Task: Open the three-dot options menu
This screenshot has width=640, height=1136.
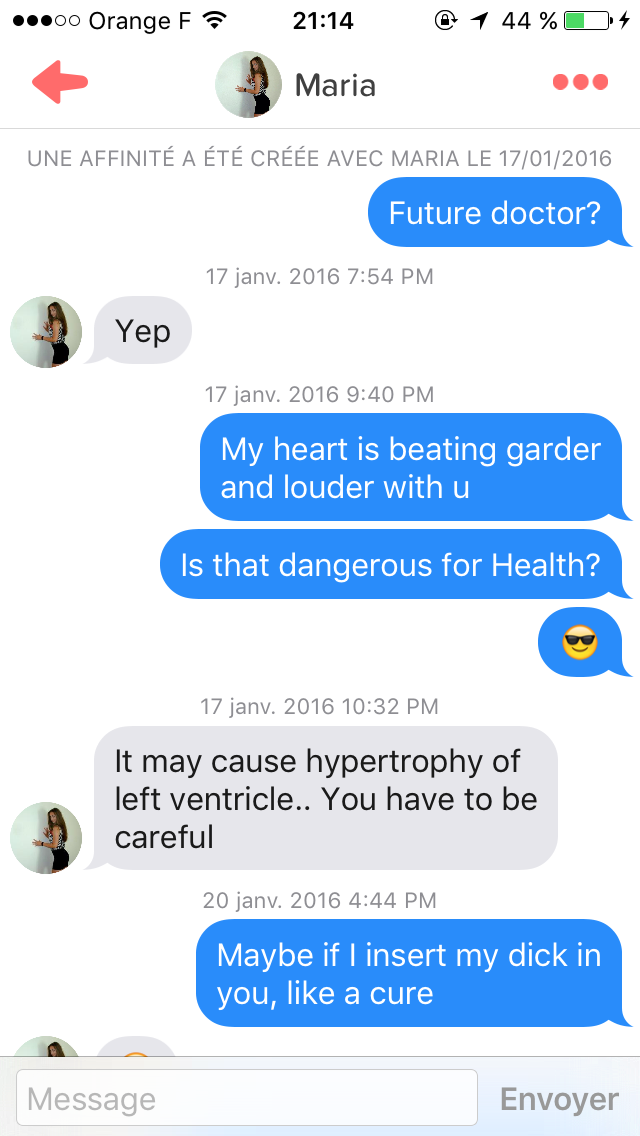Action: pos(580,82)
